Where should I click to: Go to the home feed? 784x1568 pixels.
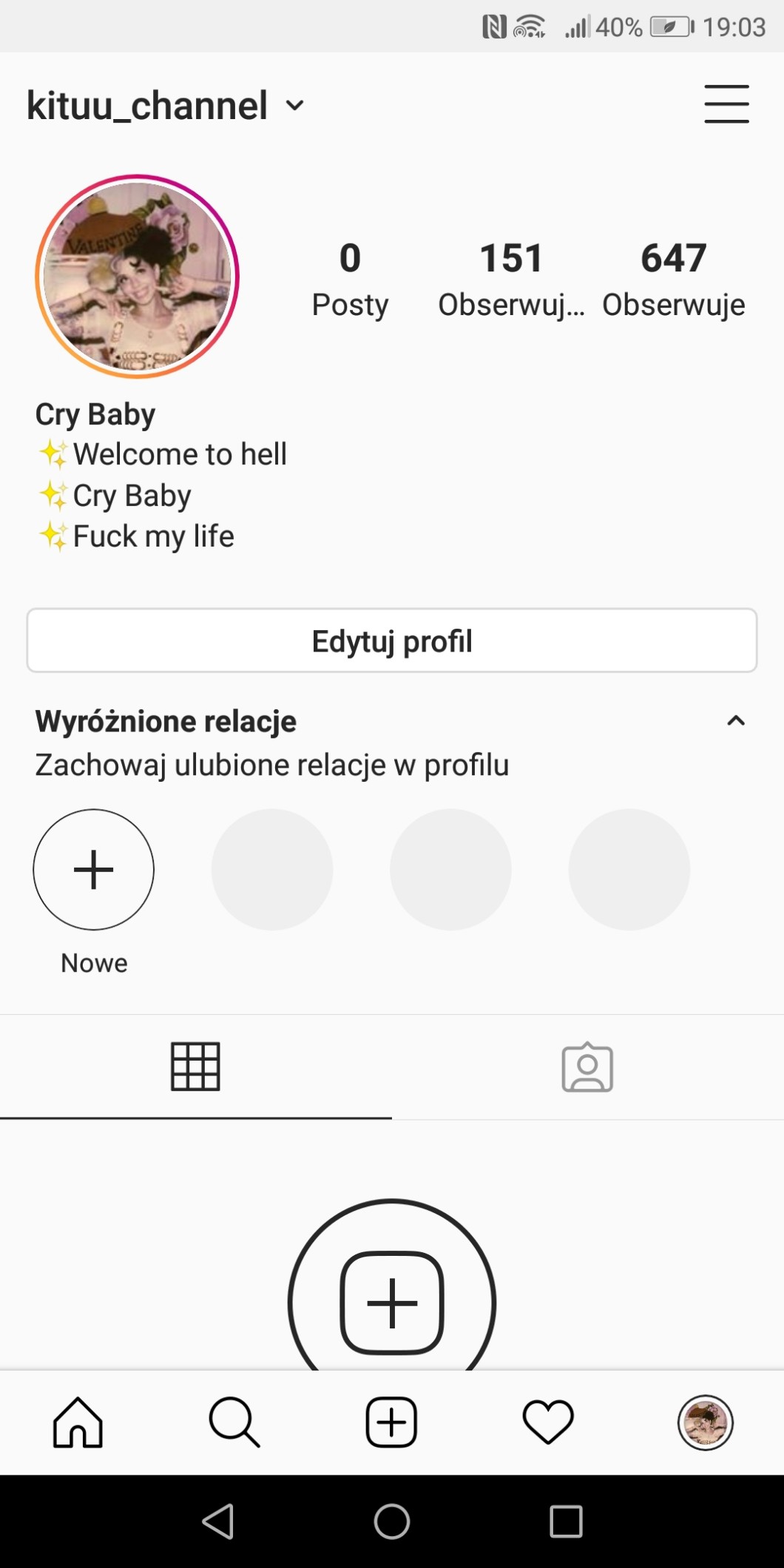pyautogui.click(x=78, y=1422)
